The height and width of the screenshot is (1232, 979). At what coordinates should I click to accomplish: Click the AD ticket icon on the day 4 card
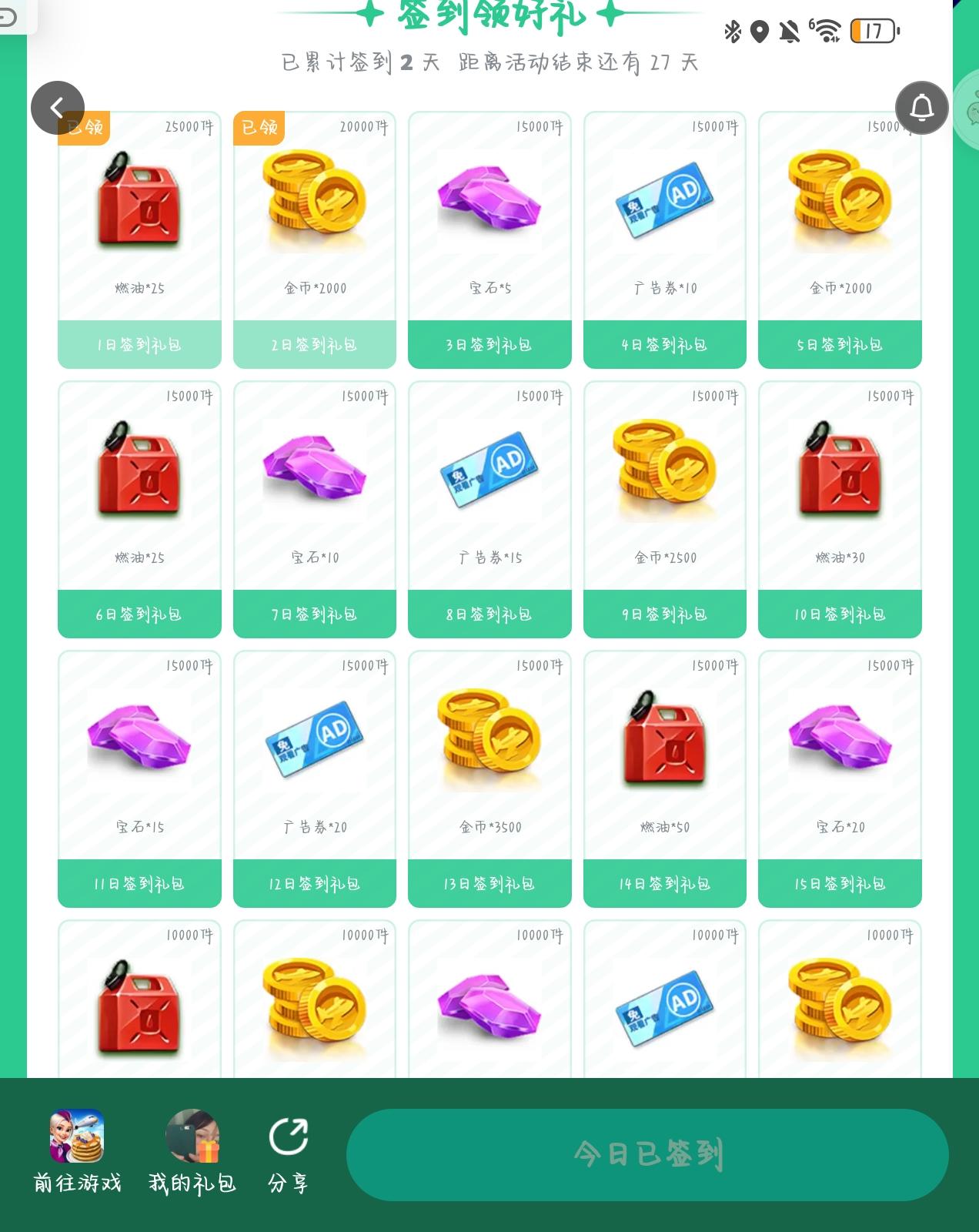[x=663, y=199]
